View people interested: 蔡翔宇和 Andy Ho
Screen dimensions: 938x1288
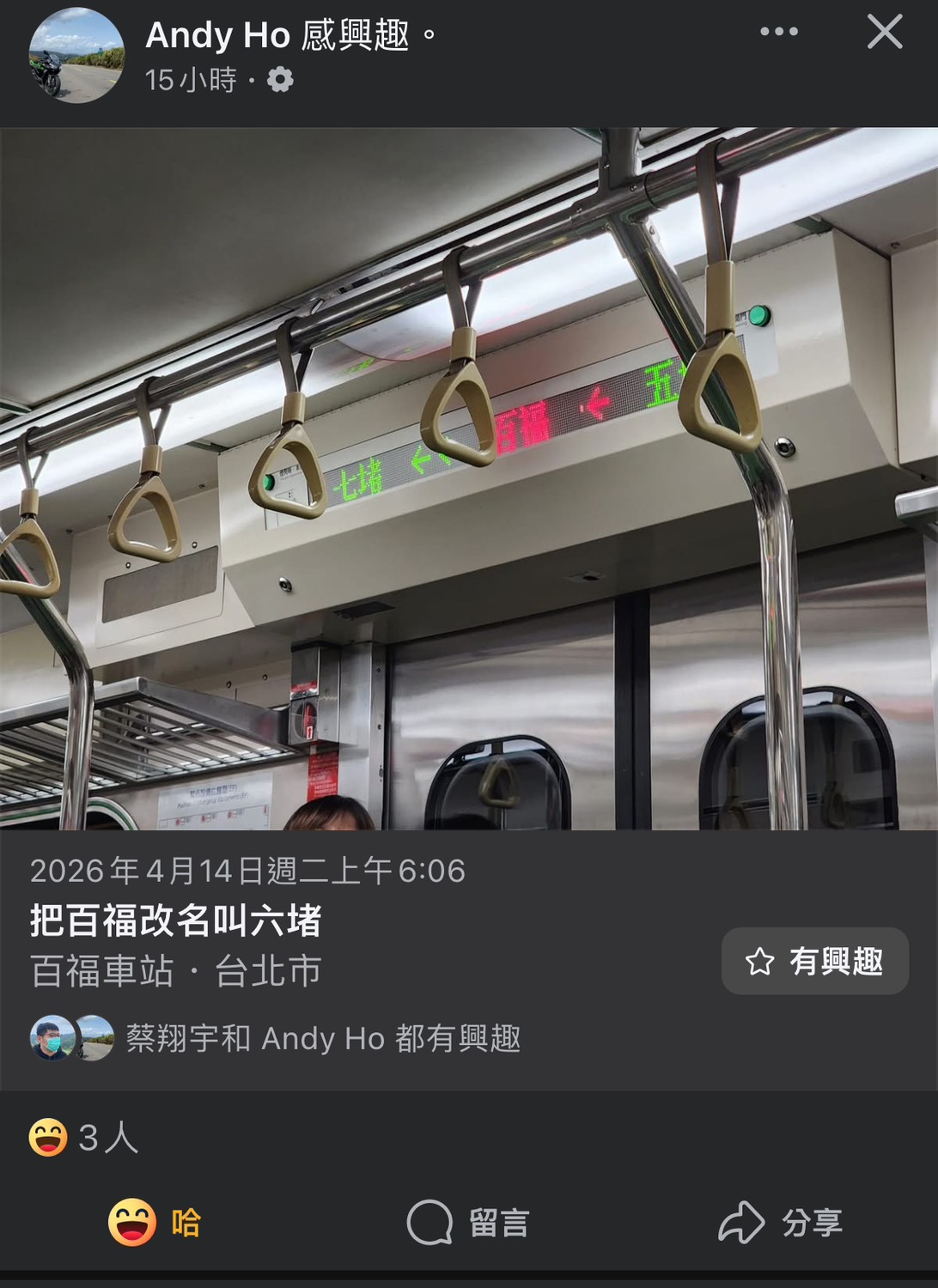[x=322, y=1038]
